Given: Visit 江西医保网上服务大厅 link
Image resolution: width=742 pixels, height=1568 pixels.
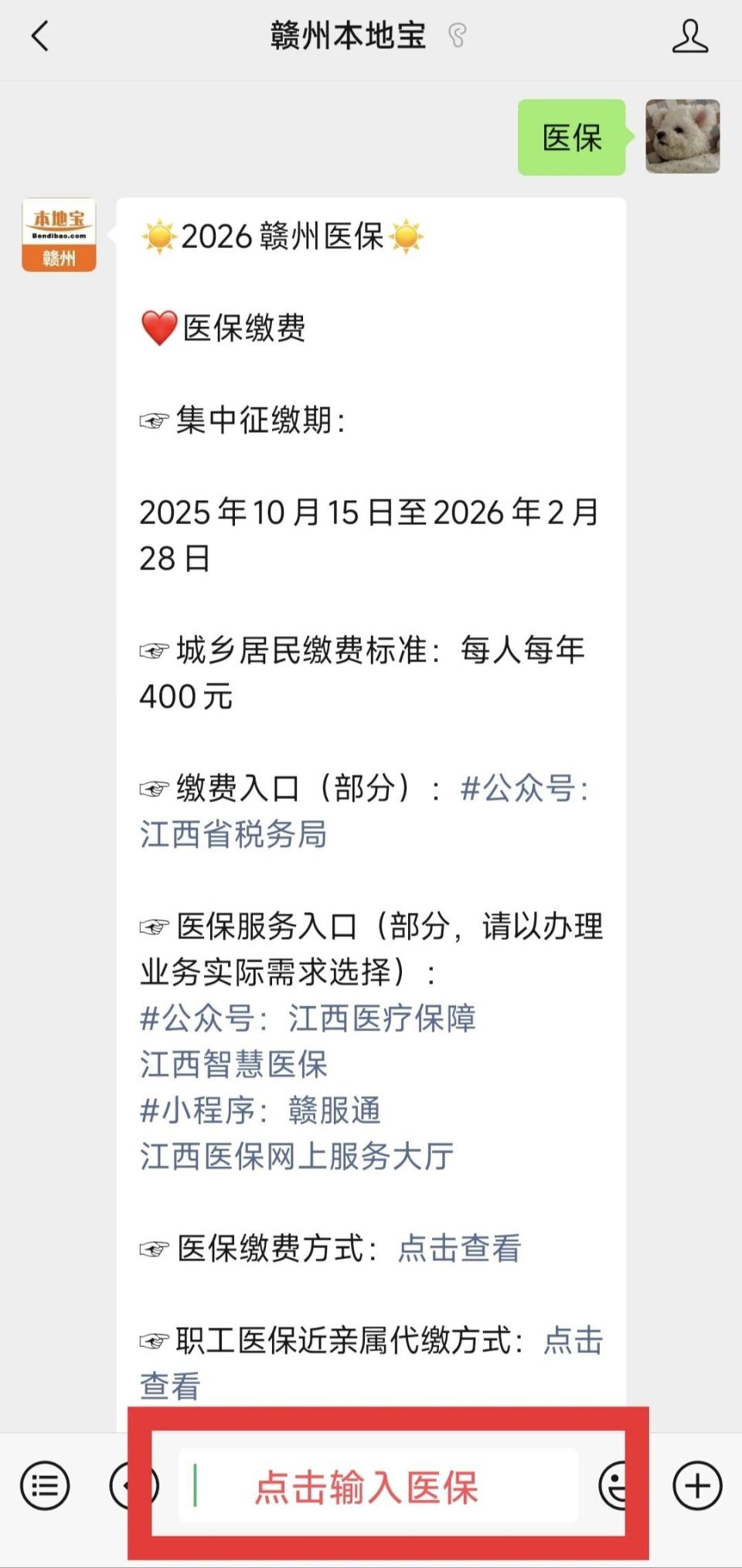Looking at the screenshot, I should point(298,1157).
